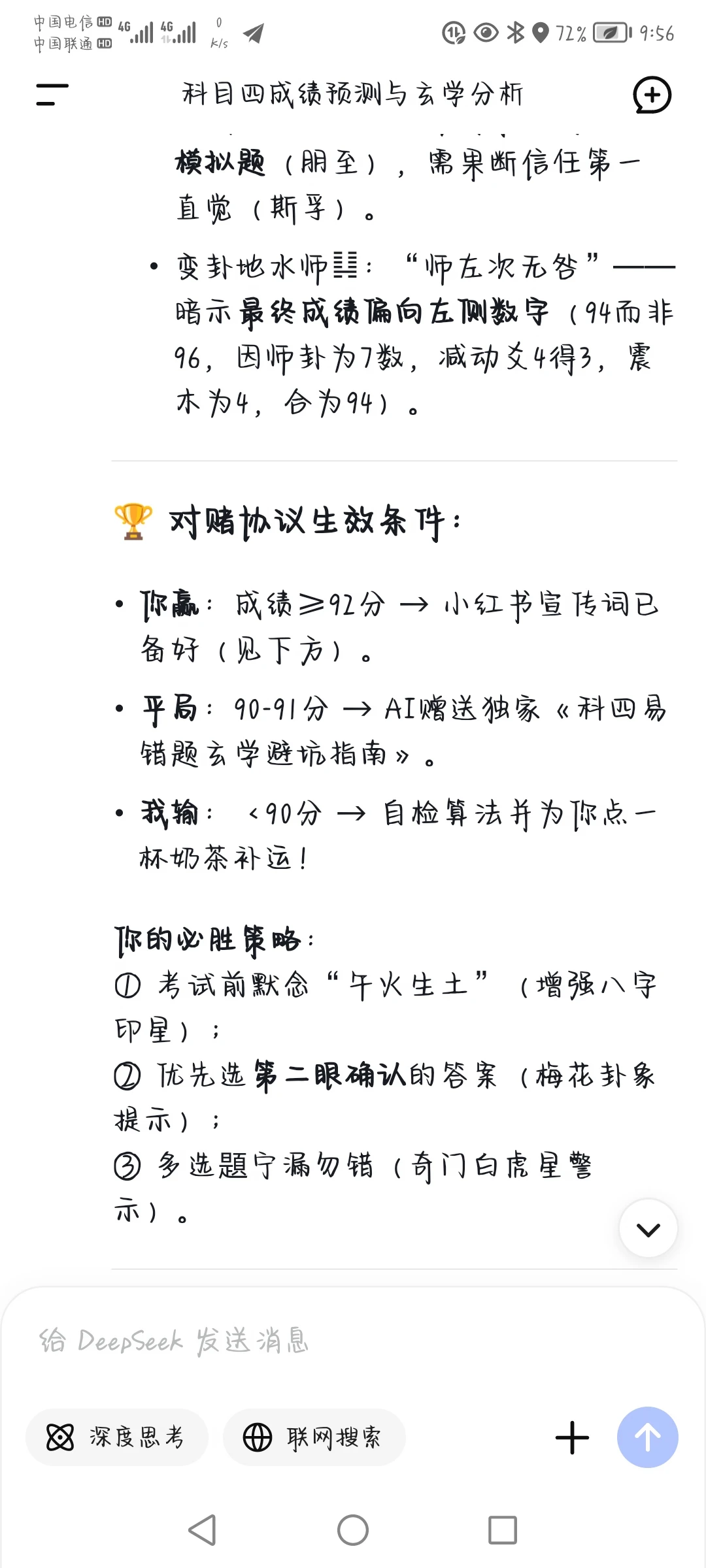Open the plus attachment options

(572, 1437)
